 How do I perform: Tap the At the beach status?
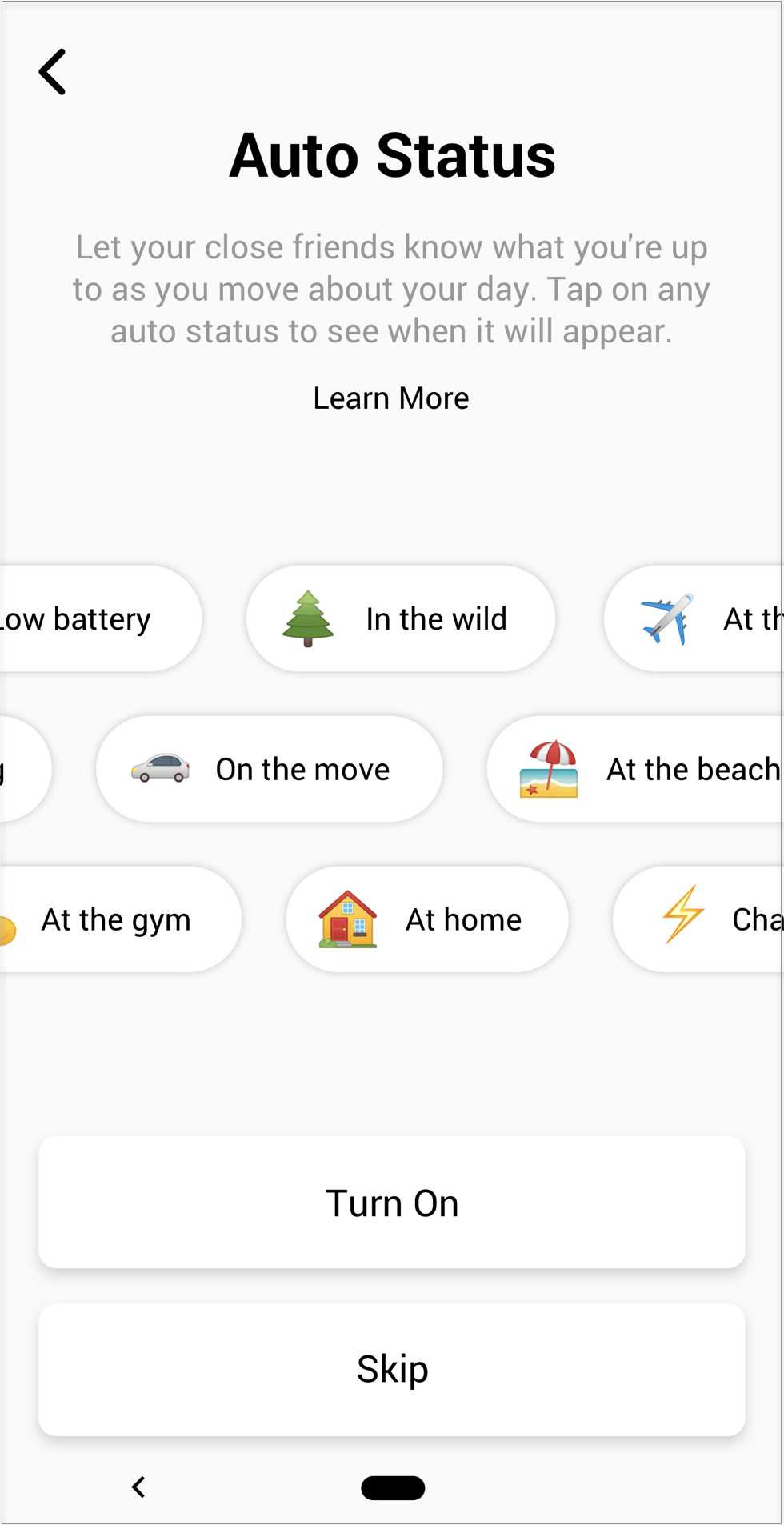(635, 769)
